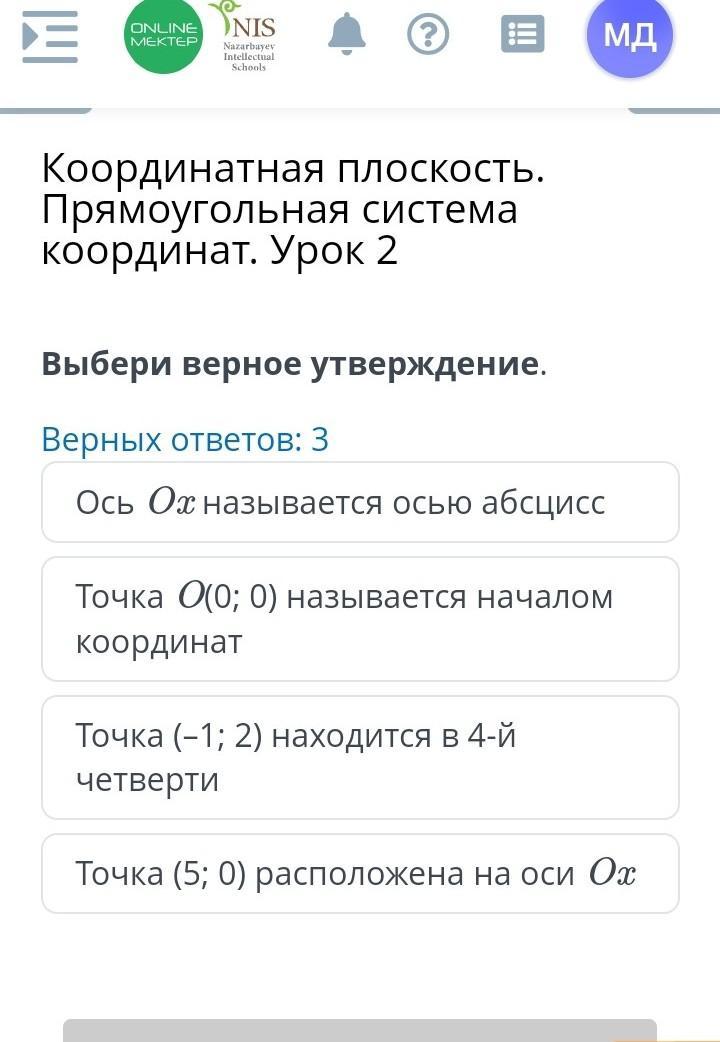Select answer 'Точка (–1; 2) находится в 4-й четверти'
Screen dimensions: 720x1042
point(360,757)
